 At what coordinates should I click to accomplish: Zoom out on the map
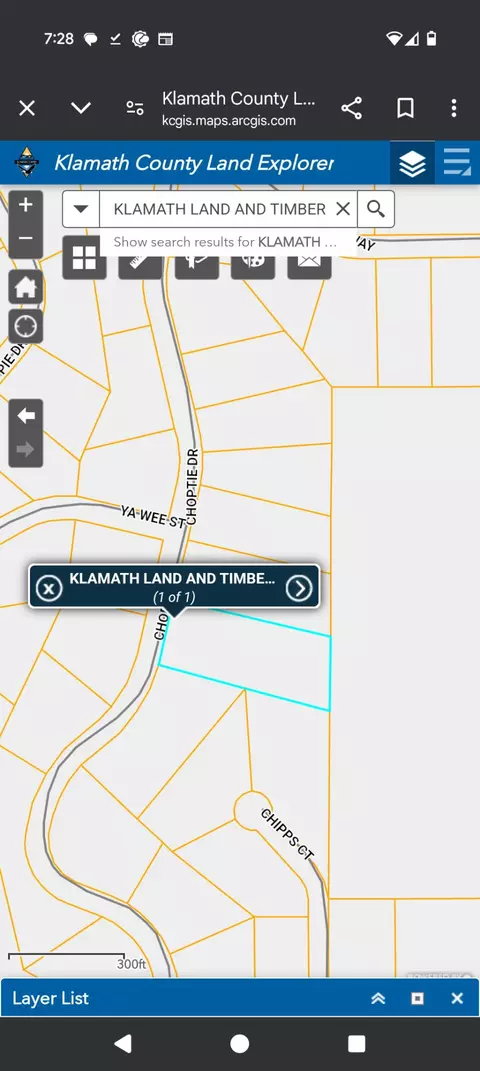25,238
